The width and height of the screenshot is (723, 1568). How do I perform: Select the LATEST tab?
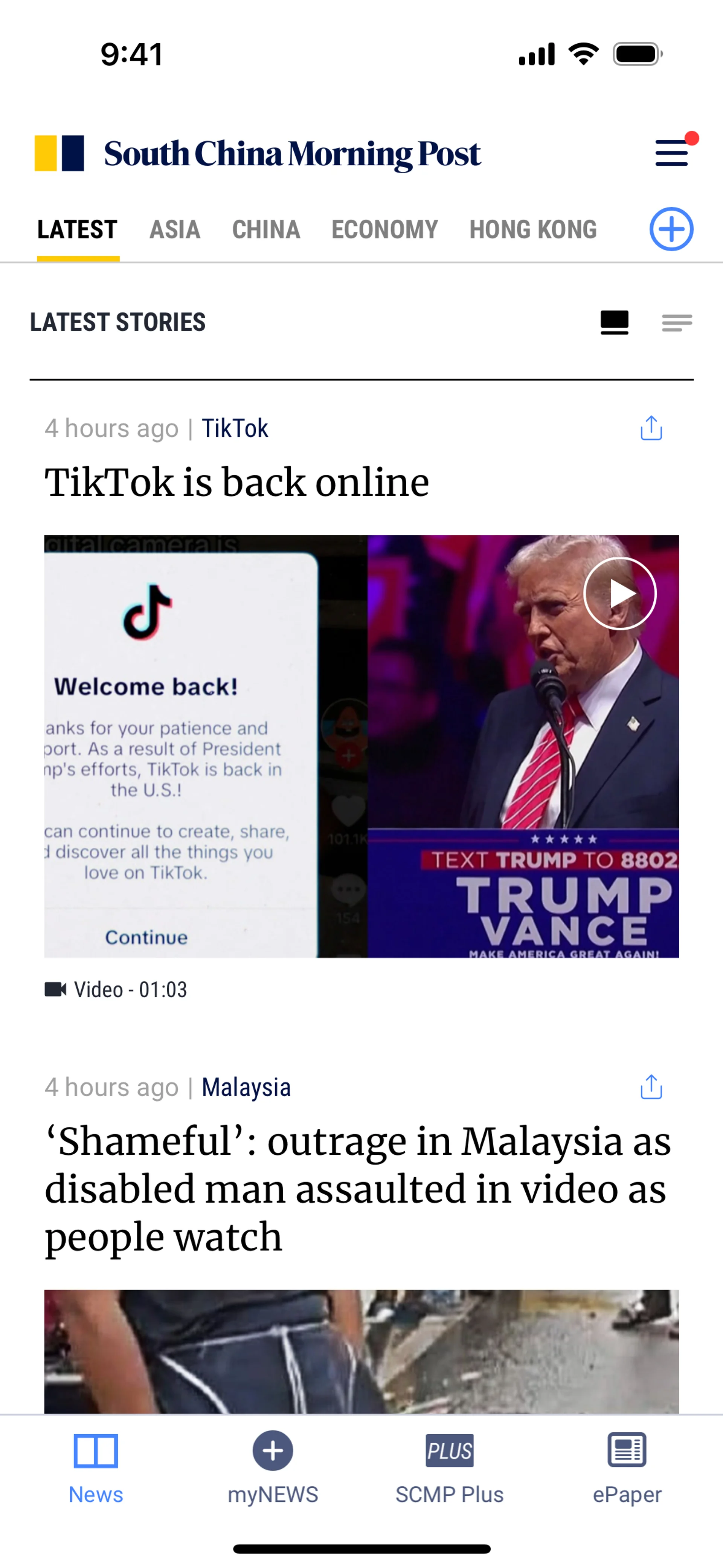pyautogui.click(x=77, y=229)
